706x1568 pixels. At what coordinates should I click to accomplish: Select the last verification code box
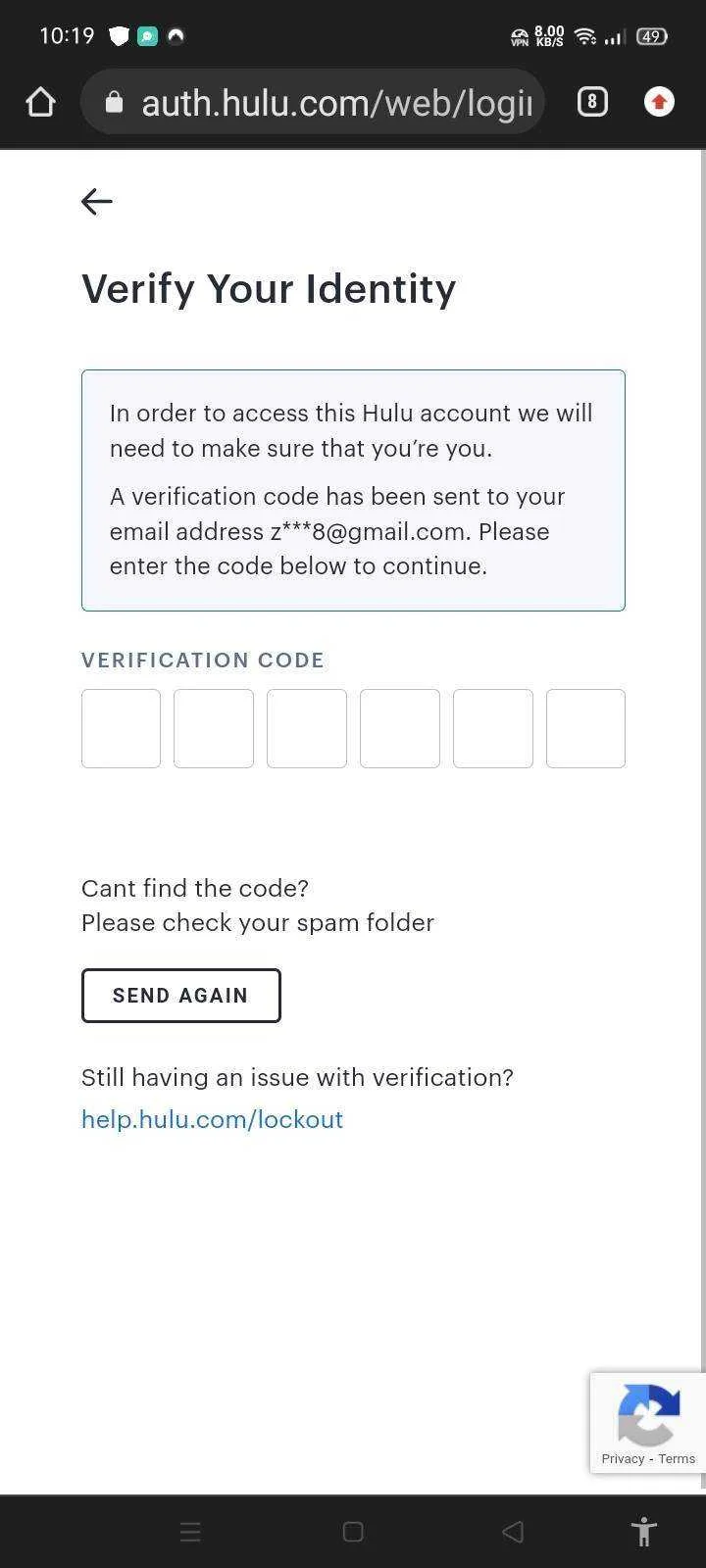585,728
